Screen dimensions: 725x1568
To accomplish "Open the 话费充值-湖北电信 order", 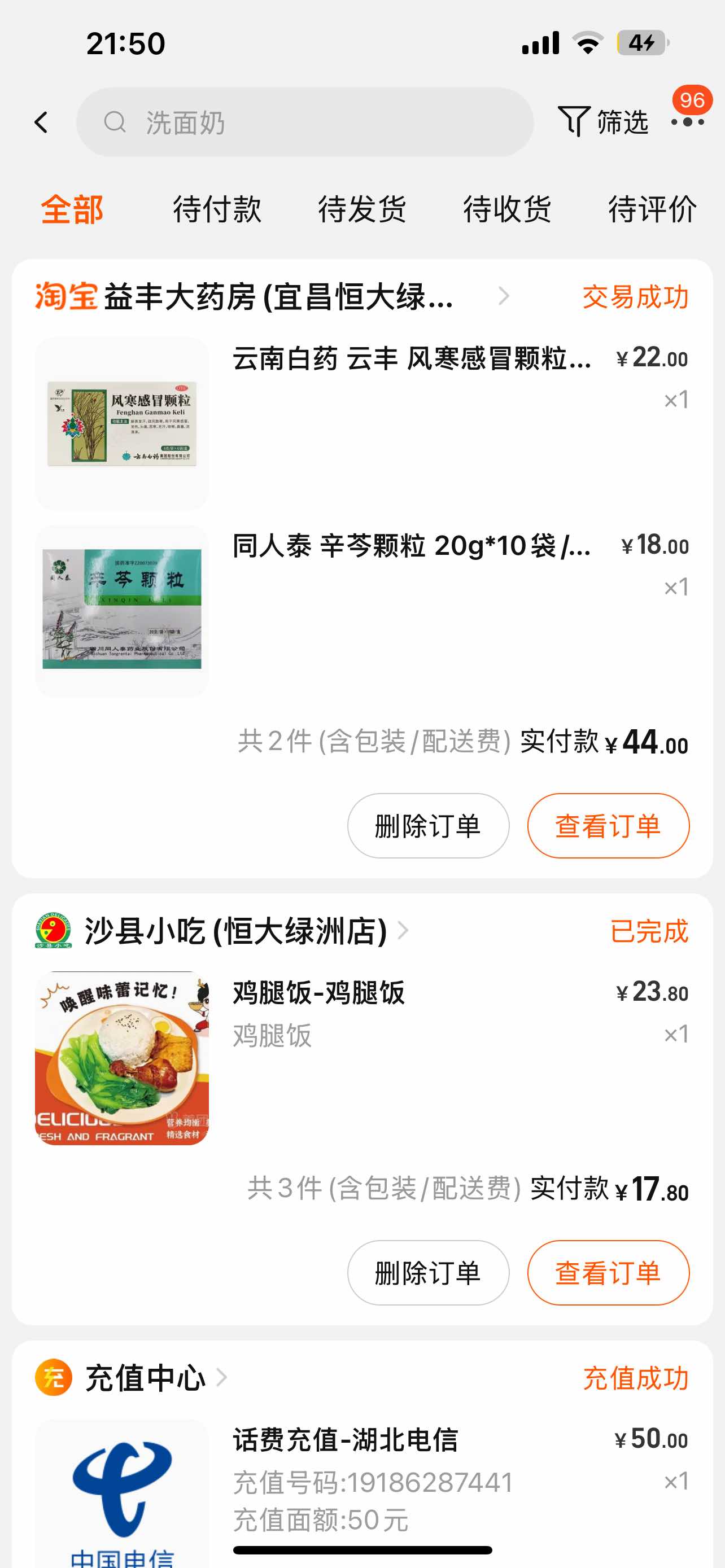I will tap(345, 1440).
